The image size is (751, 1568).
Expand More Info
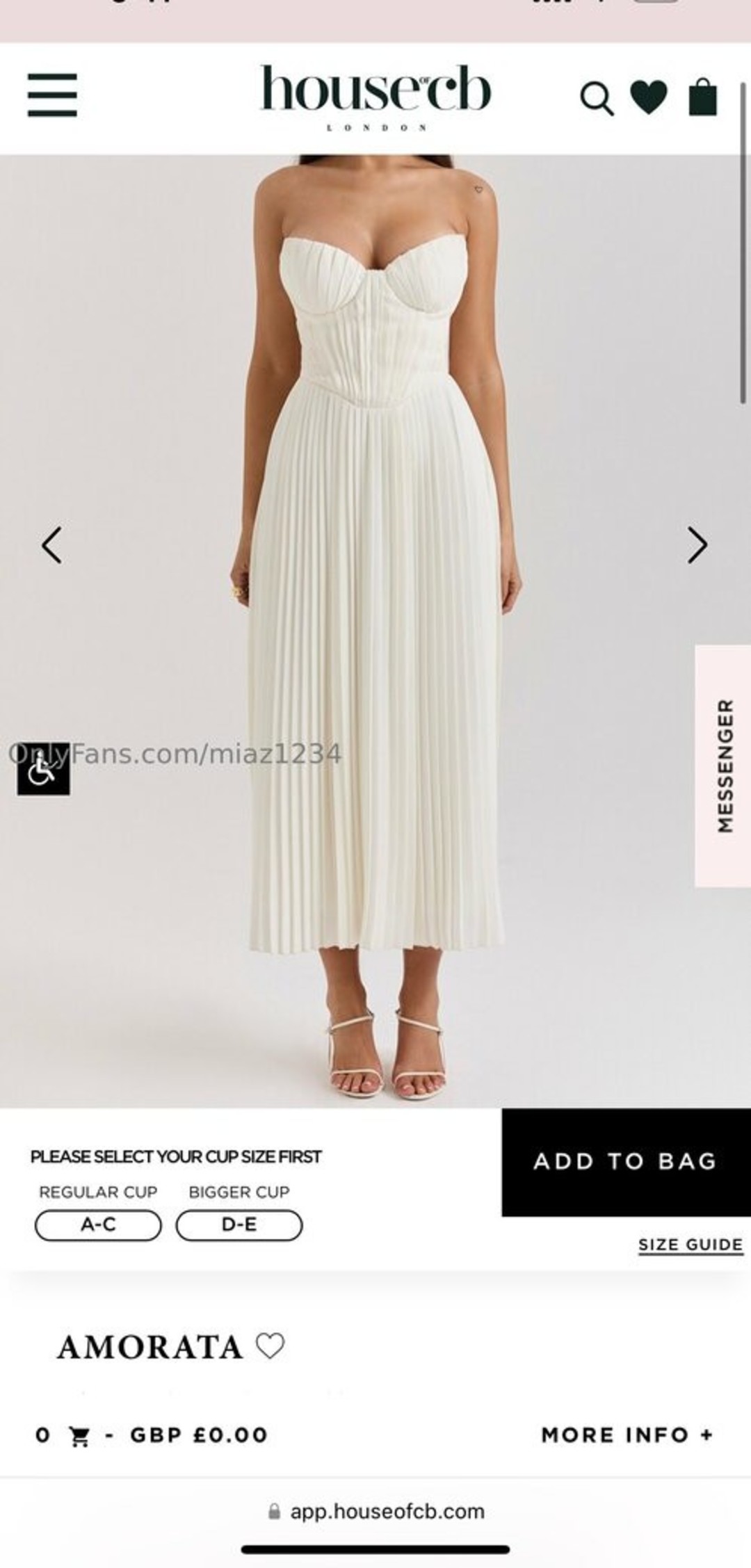[627, 1434]
